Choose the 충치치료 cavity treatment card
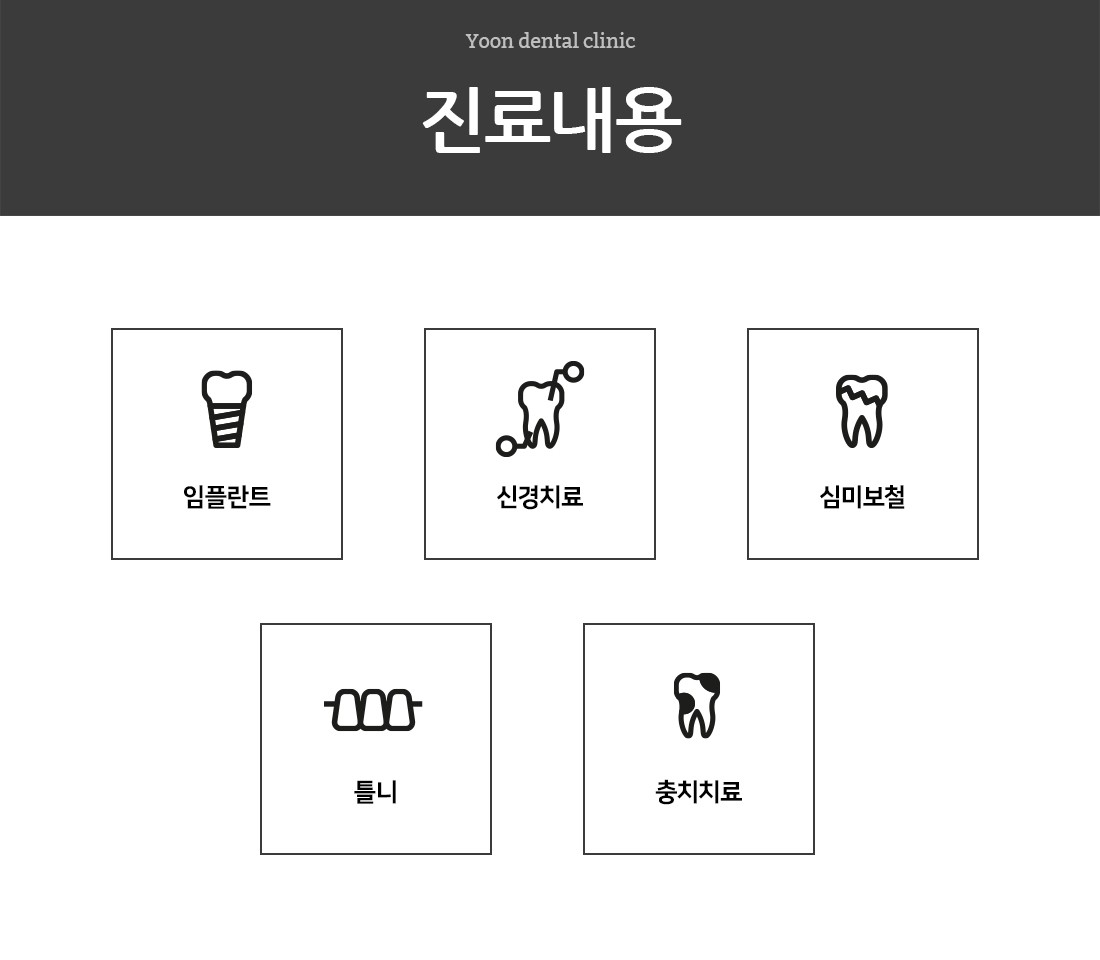This screenshot has width=1100, height=960. coord(699,739)
